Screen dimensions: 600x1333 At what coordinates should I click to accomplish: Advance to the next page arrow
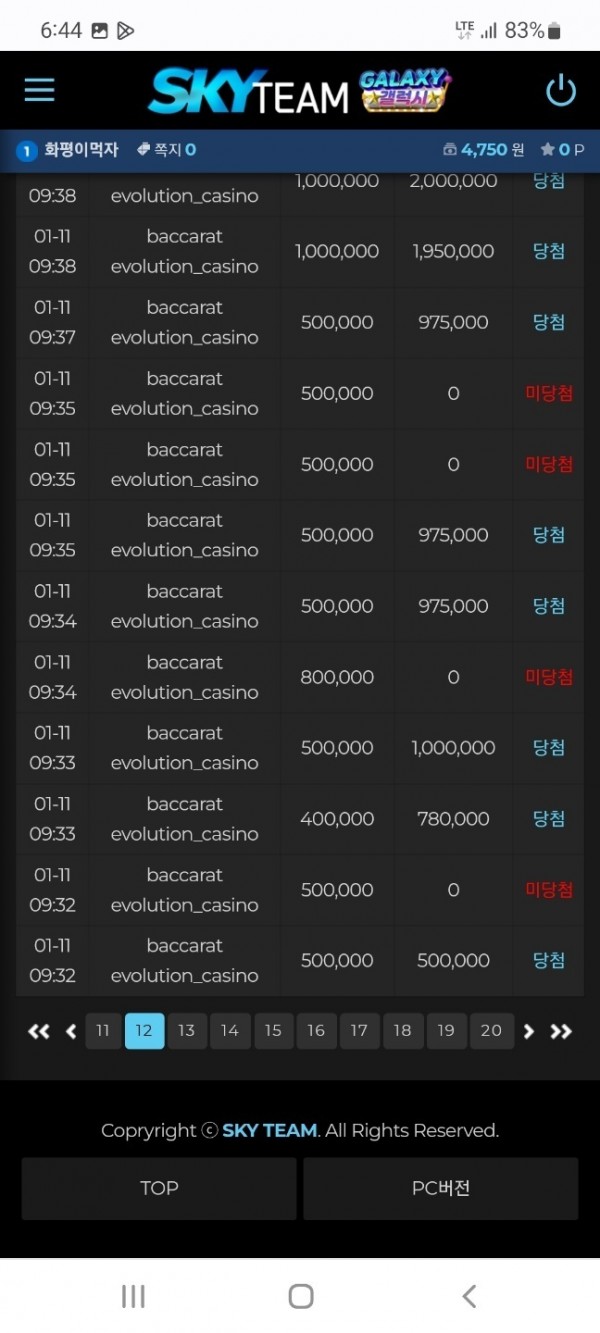[x=529, y=1031]
